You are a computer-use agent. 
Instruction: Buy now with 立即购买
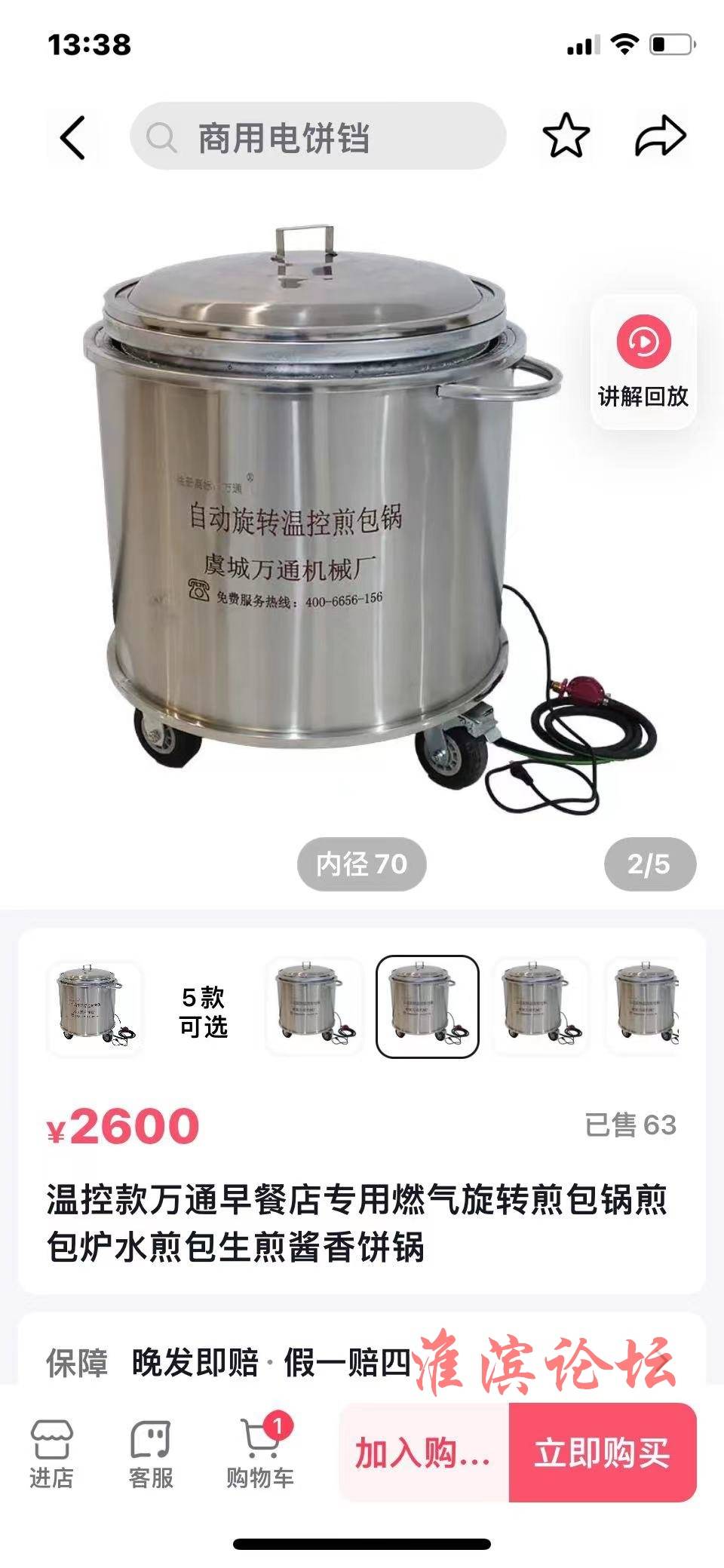(x=603, y=1452)
